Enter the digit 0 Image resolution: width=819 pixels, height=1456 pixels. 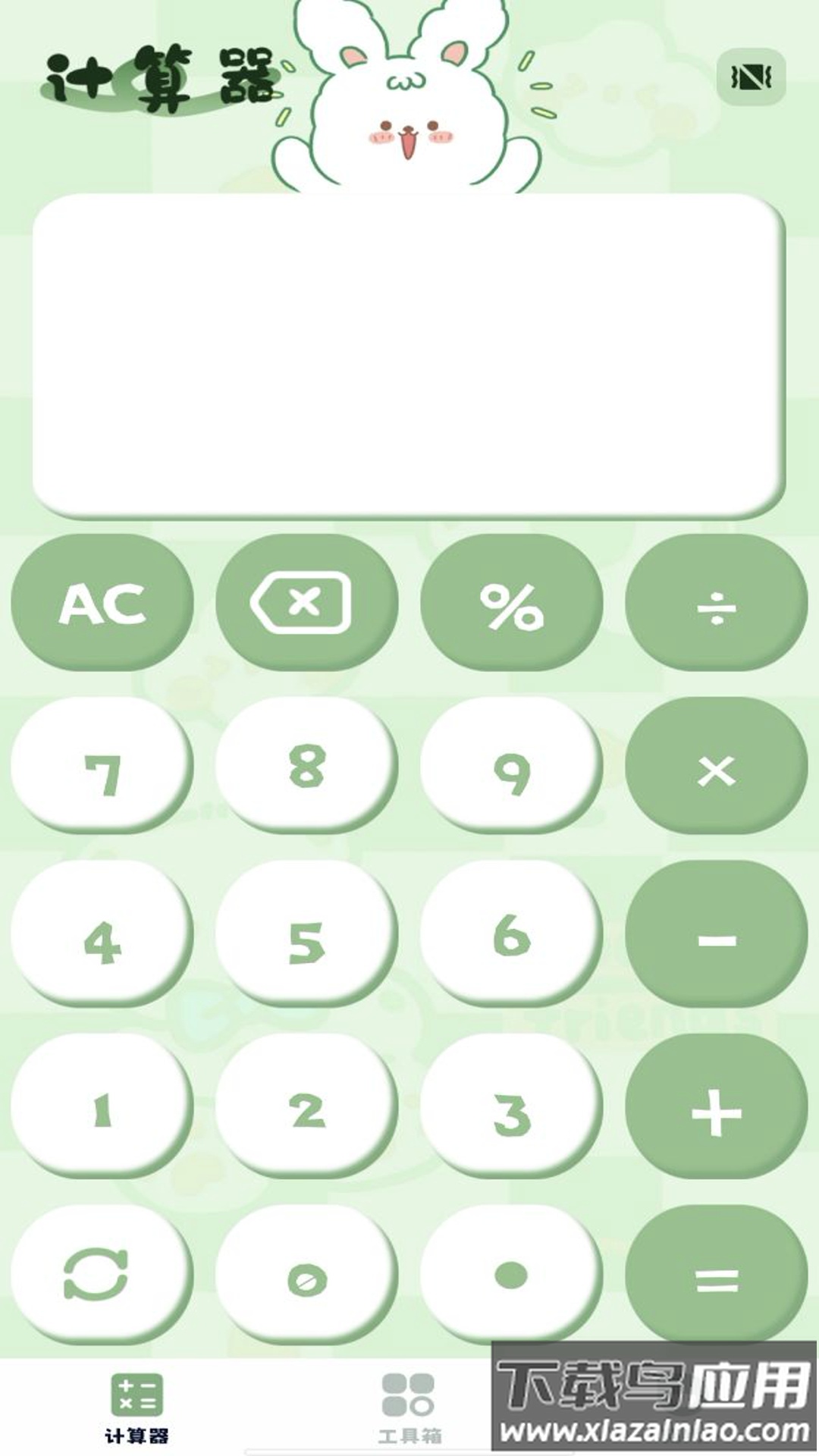pyautogui.click(x=306, y=1276)
